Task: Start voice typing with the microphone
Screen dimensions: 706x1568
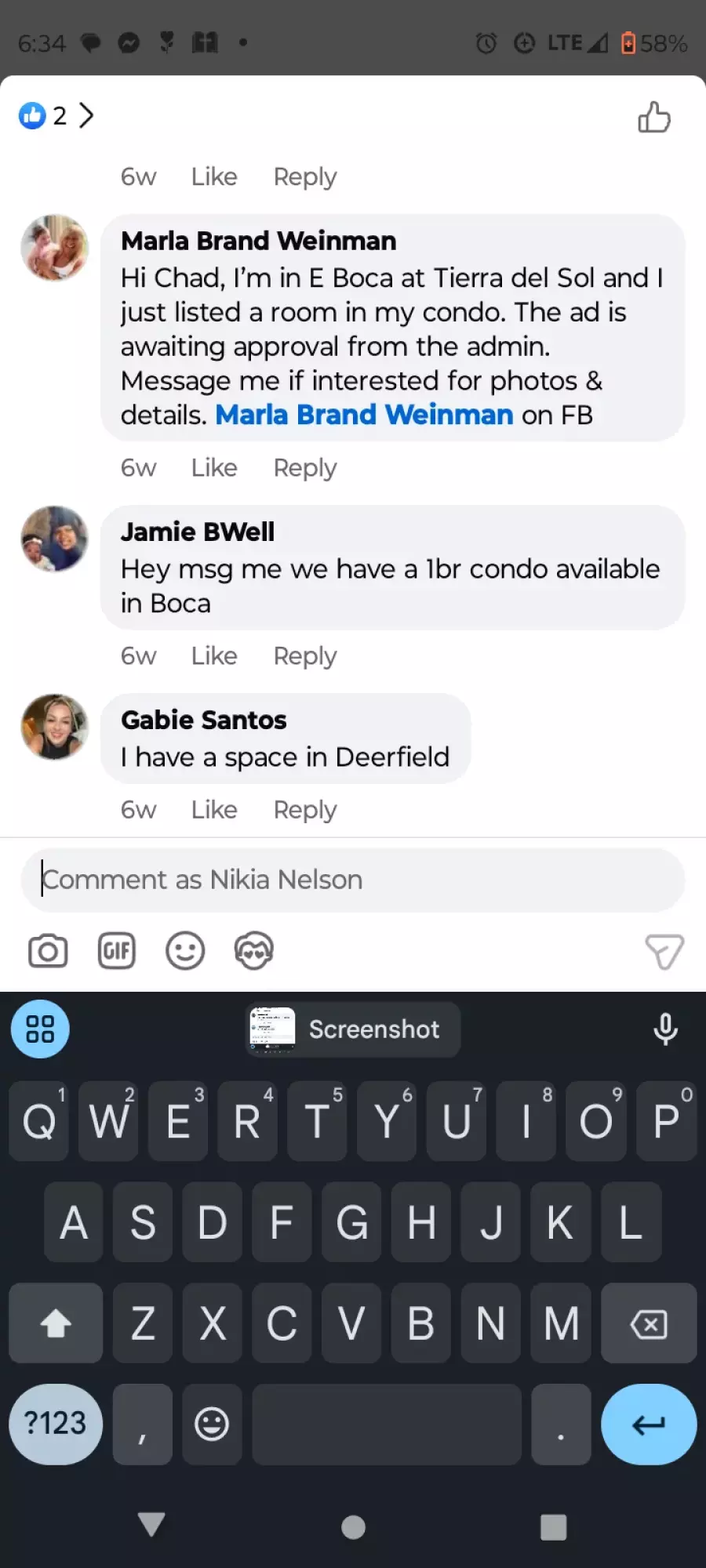Action: point(666,1029)
